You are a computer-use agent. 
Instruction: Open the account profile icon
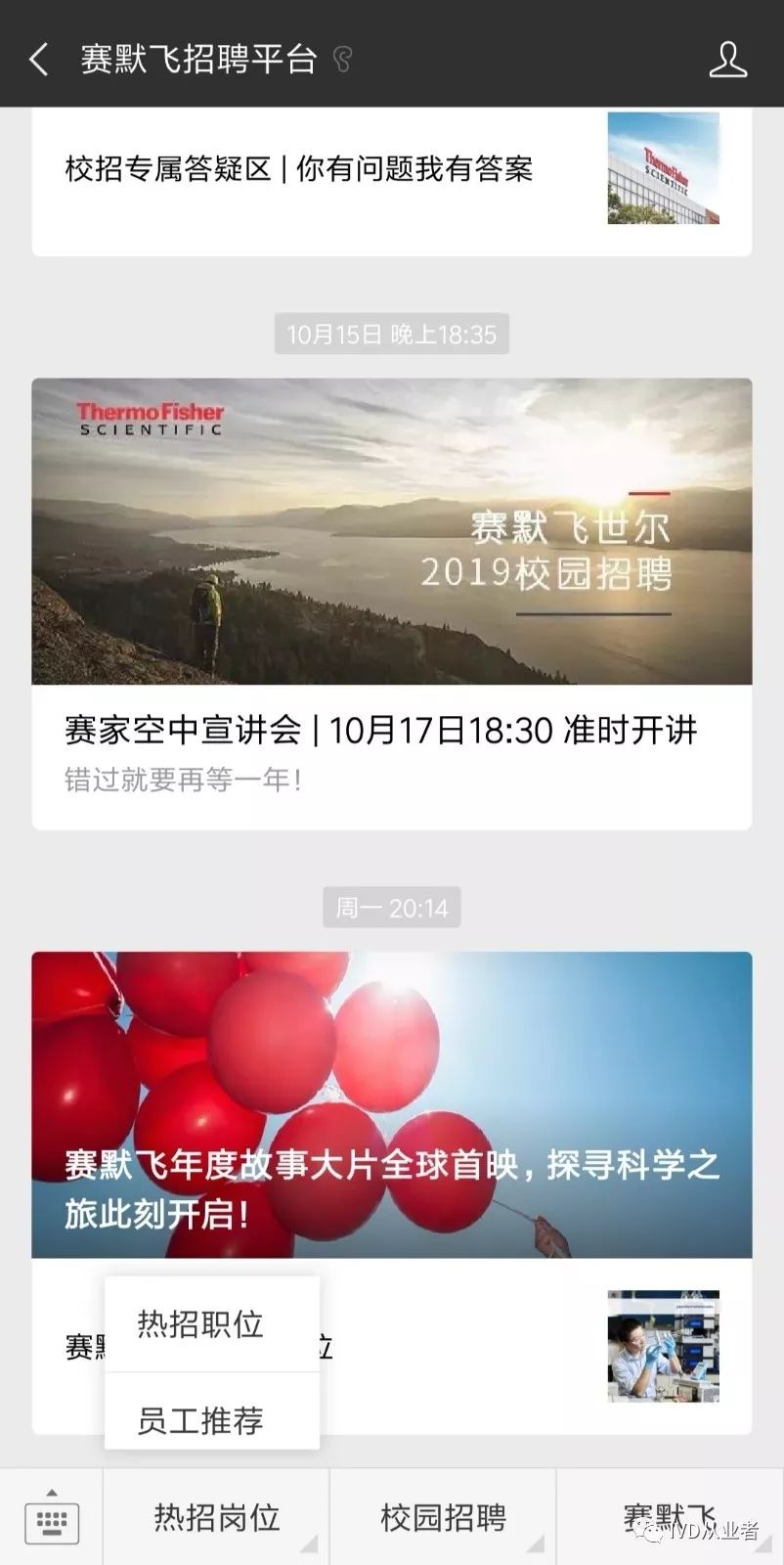(727, 60)
